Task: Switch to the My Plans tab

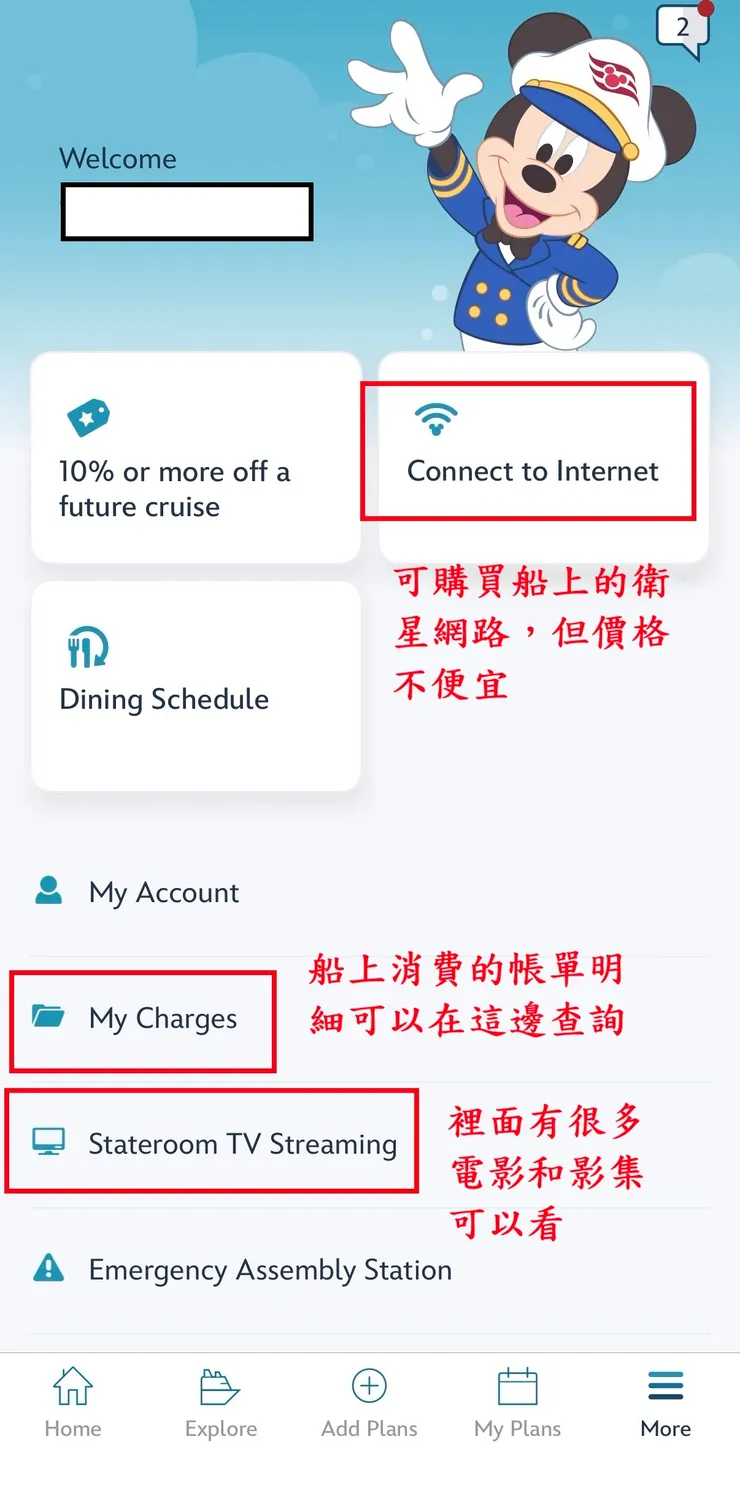Action: (x=516, y=1403)
